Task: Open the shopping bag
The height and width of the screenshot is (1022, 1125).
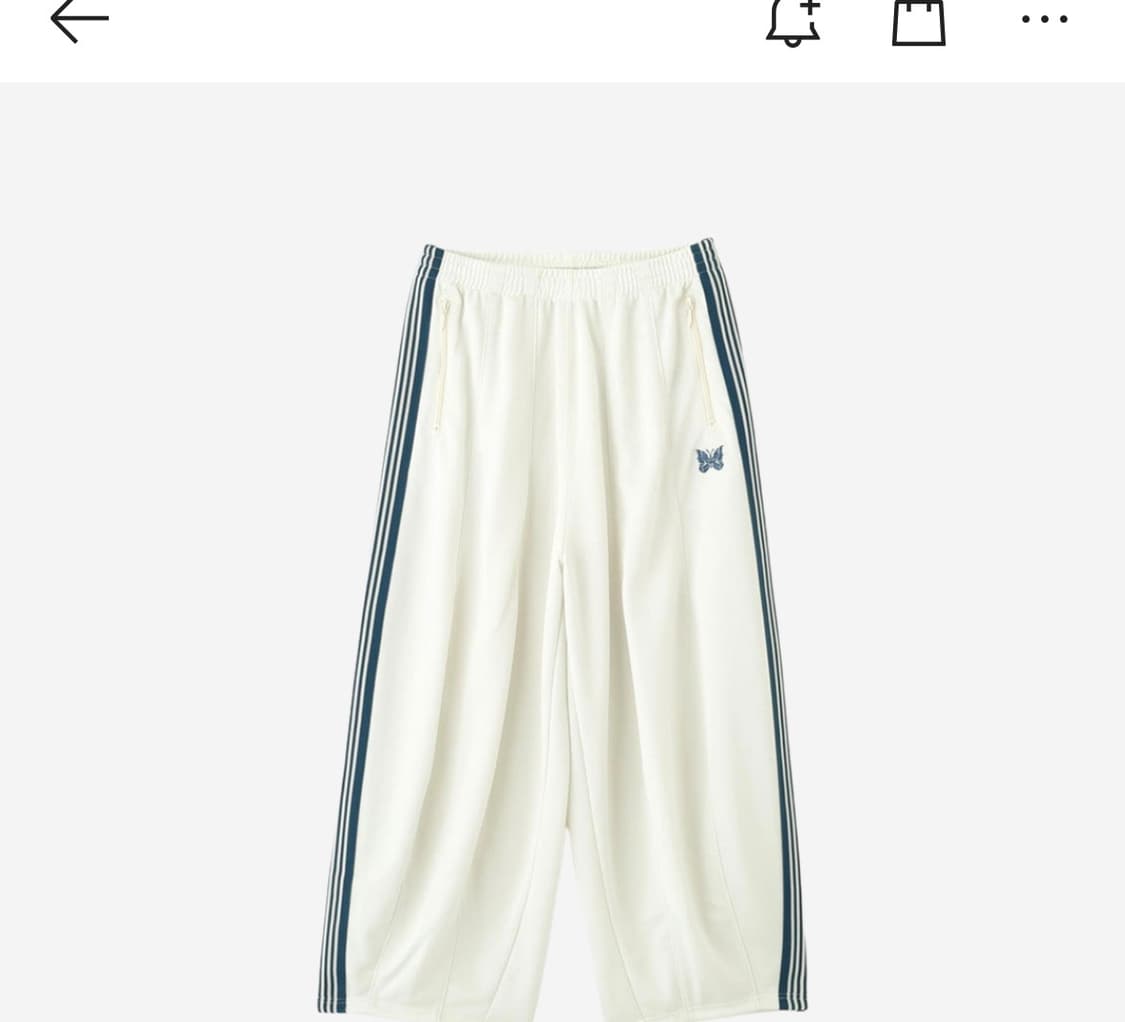Action: coord(918,21)
